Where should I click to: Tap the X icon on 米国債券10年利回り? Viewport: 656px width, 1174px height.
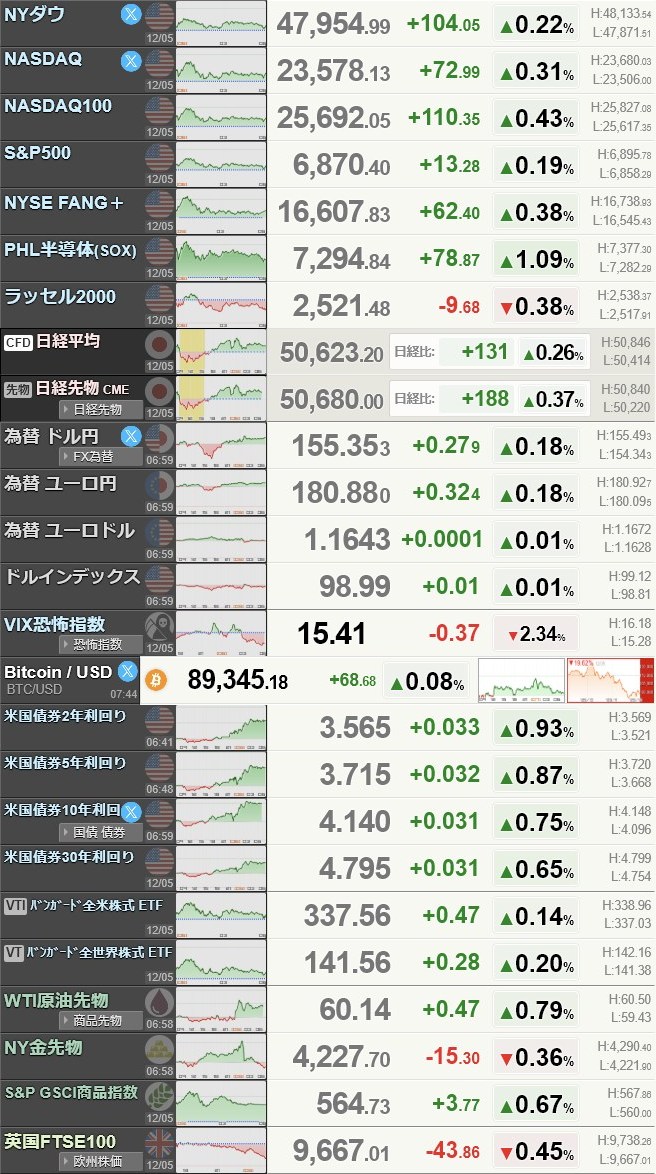[x=131, y=811]
